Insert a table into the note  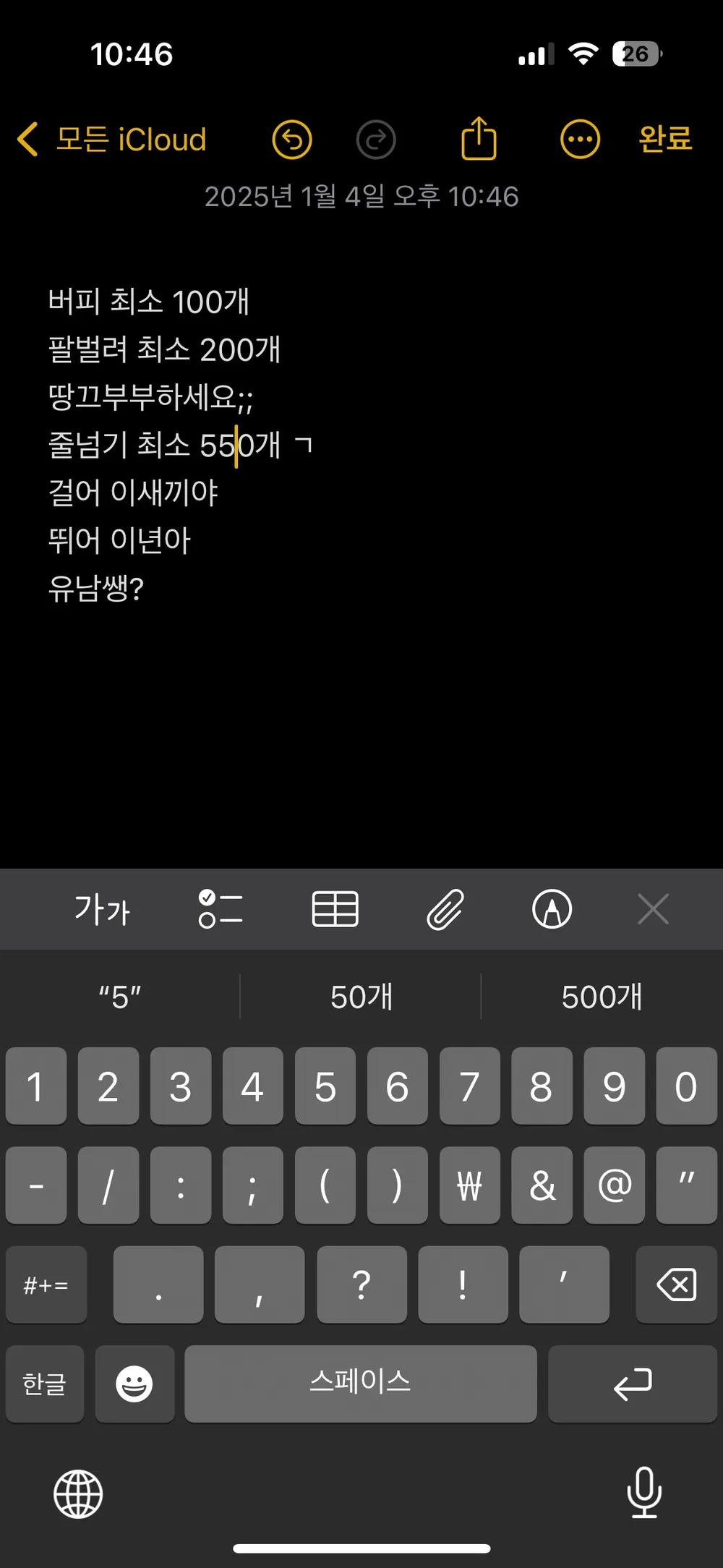(335, 909)
